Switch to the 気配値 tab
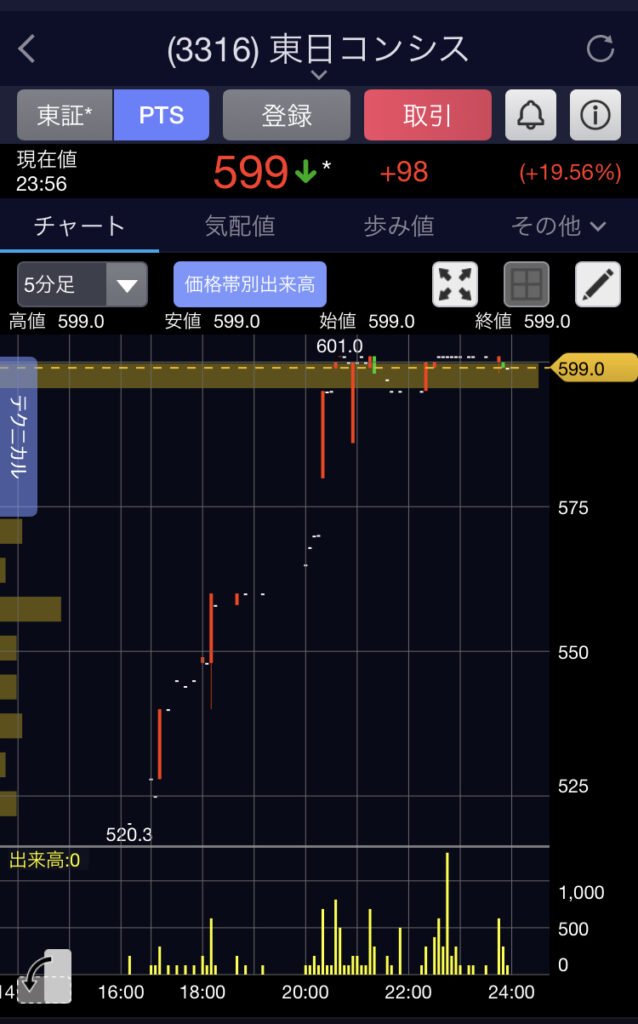The width and height of the screenshot is (638, 1024). [x=240, y=226]
